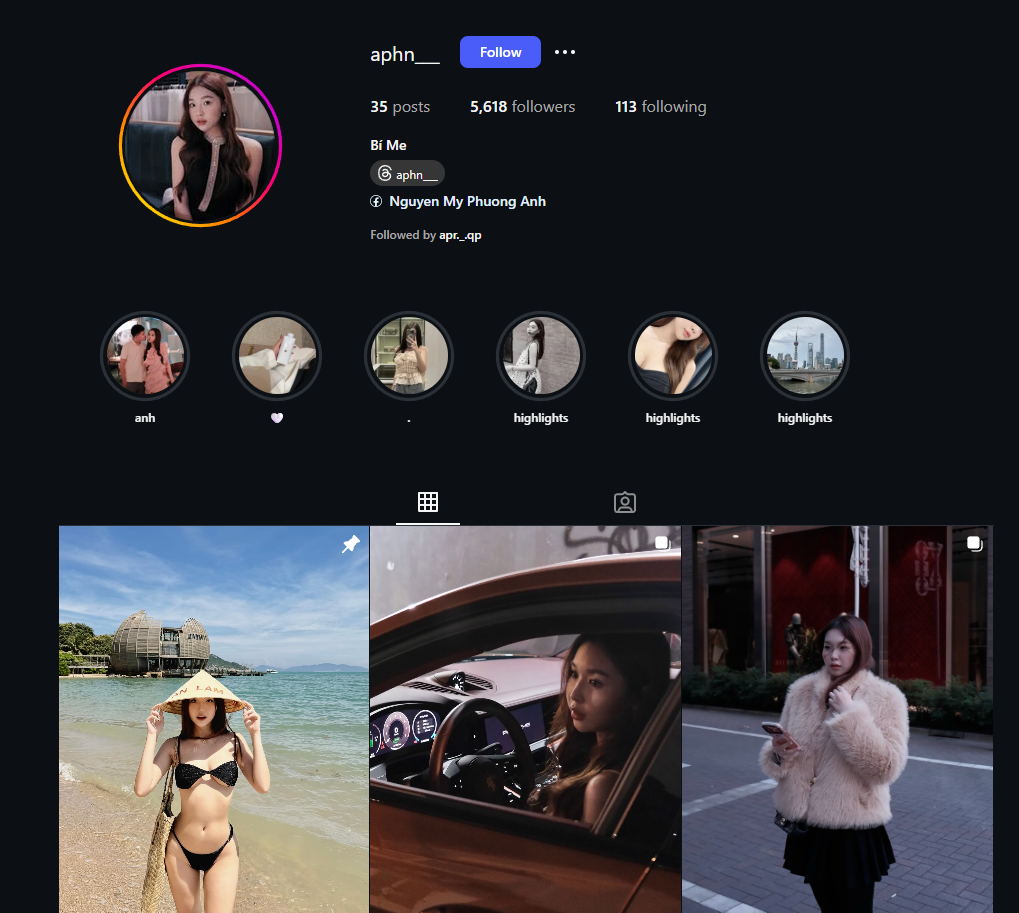This screenshot has width=1019, height=913.
Task: Open the dot-labeled story highlight
Action: (409, 357)
